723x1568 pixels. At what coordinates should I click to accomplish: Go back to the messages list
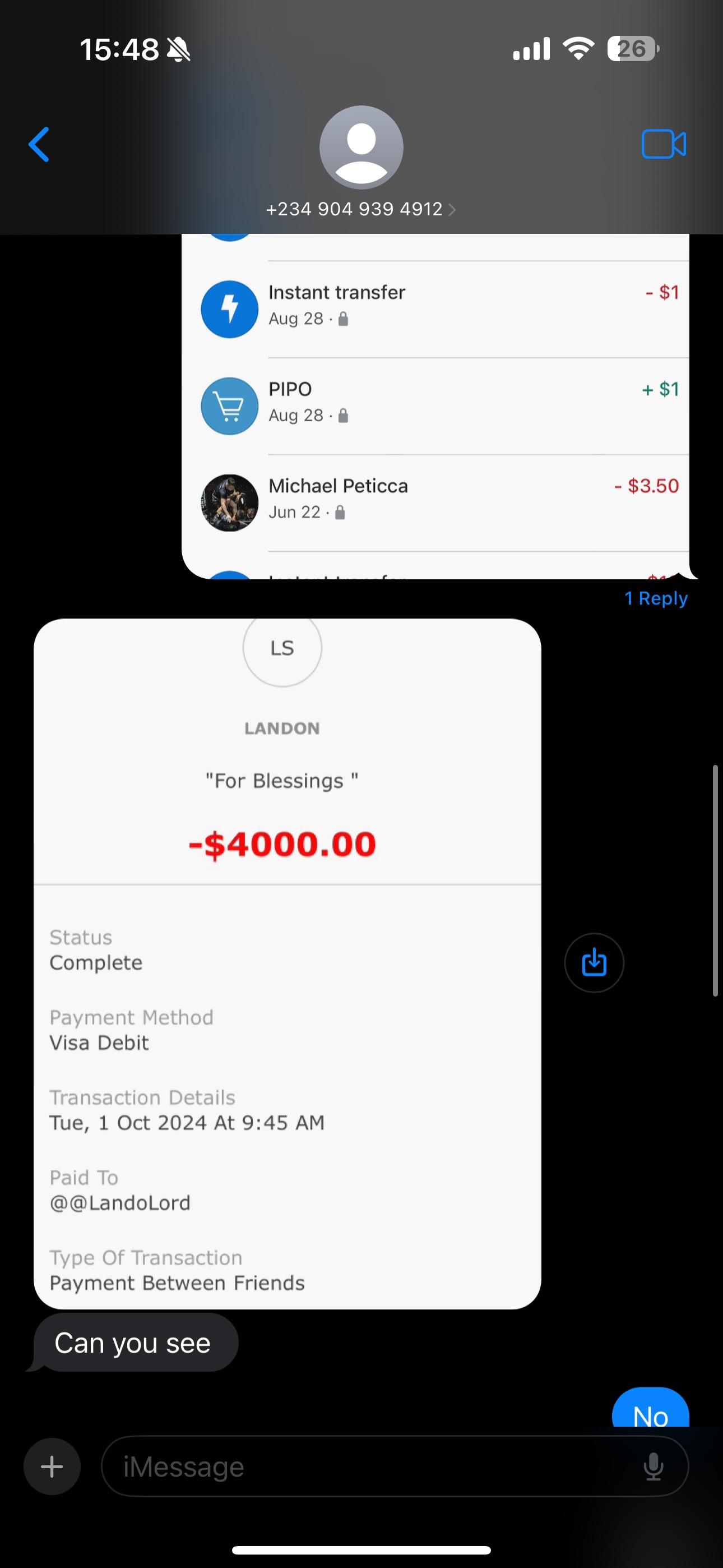[x=39, y=145]
